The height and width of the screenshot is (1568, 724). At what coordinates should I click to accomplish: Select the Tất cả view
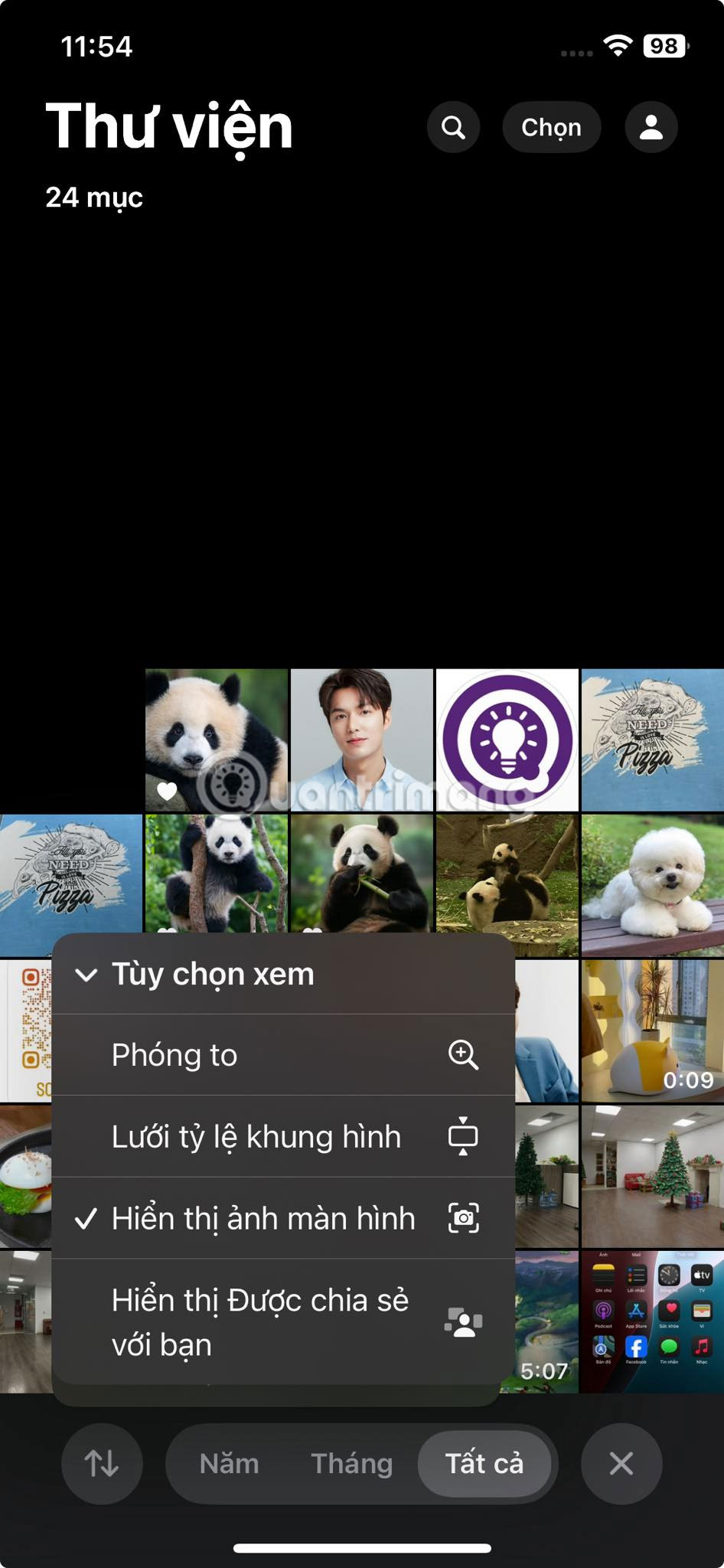tap(484, 1464)
